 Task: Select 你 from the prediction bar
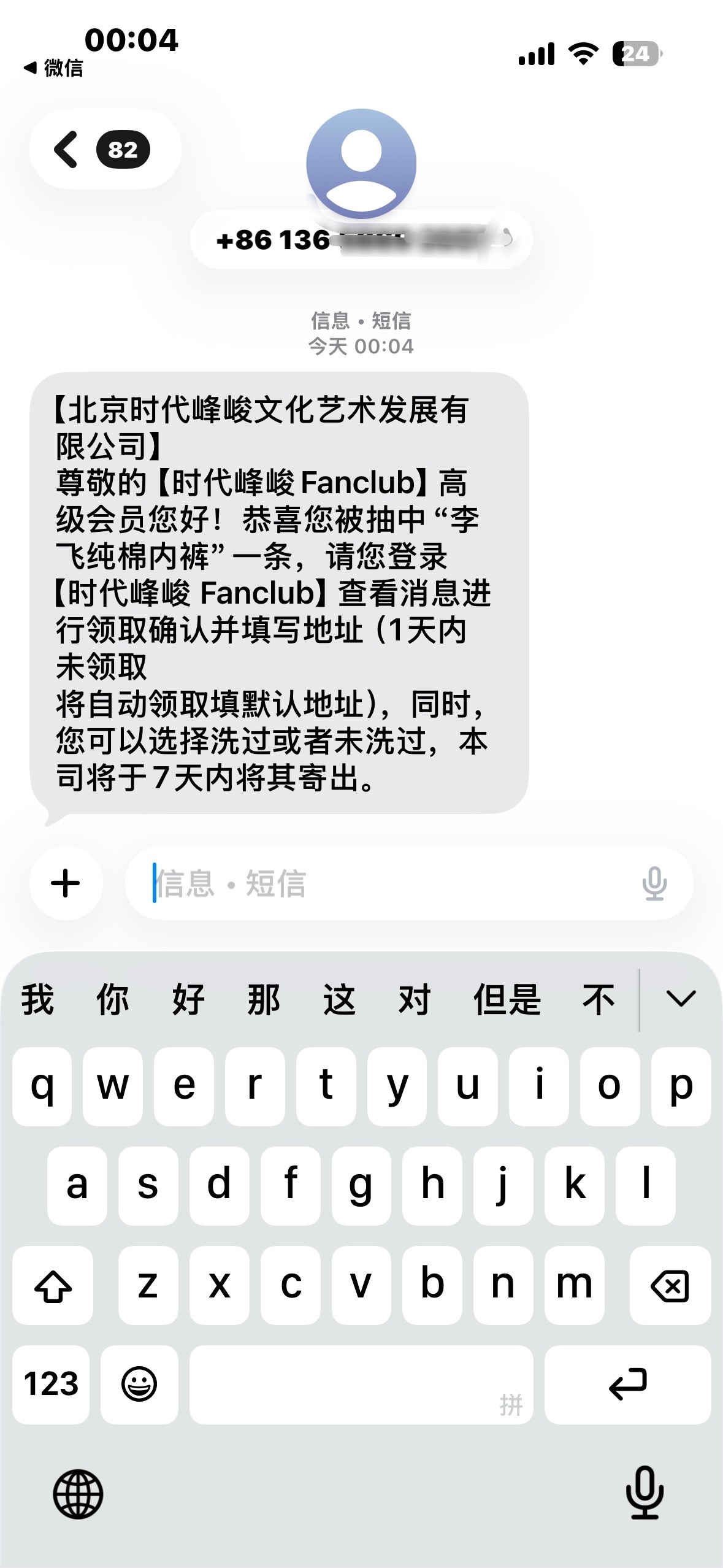click(x=112, y=999)
